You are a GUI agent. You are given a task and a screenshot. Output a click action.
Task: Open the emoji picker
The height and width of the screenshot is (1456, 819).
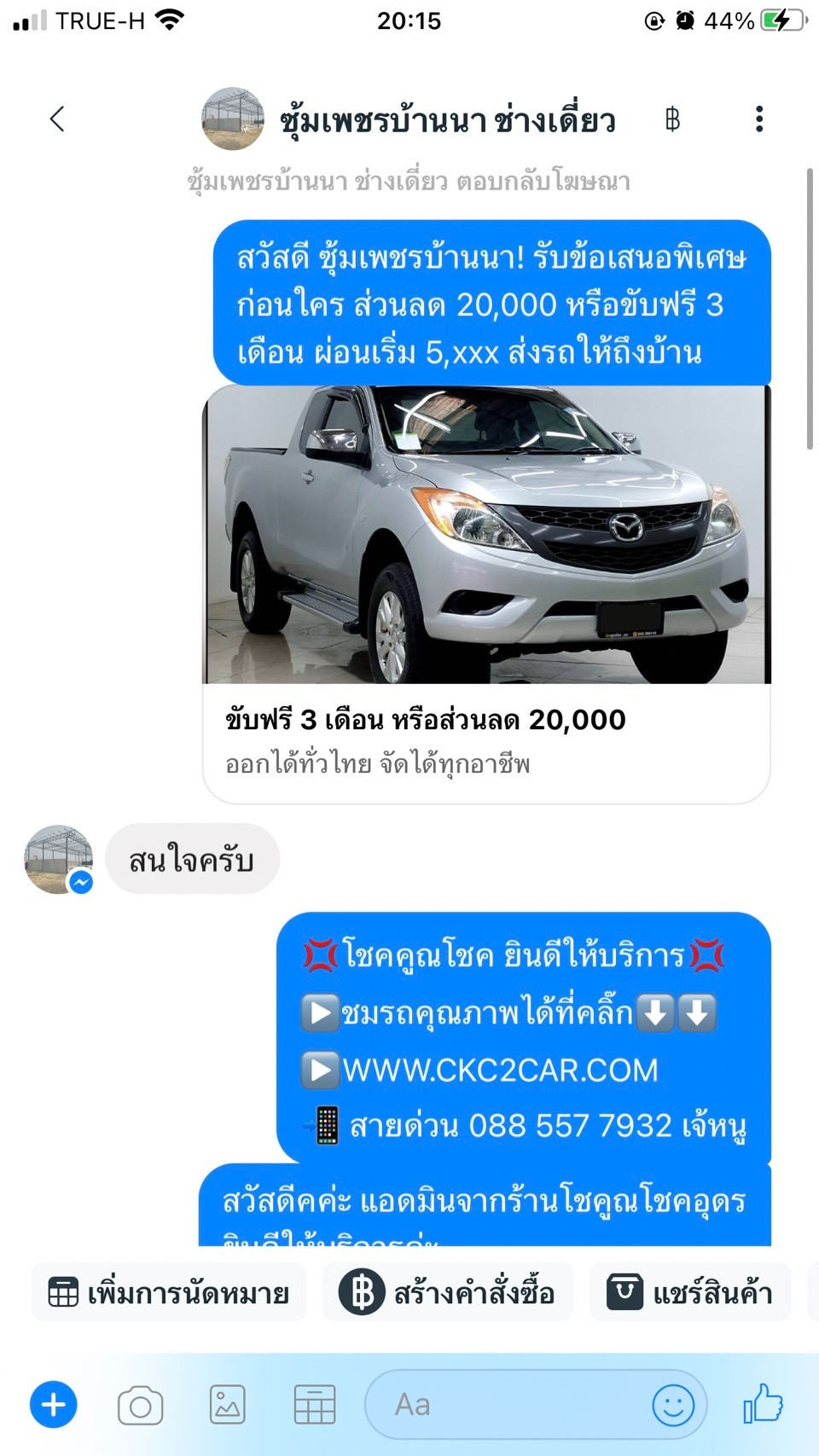673,1404
